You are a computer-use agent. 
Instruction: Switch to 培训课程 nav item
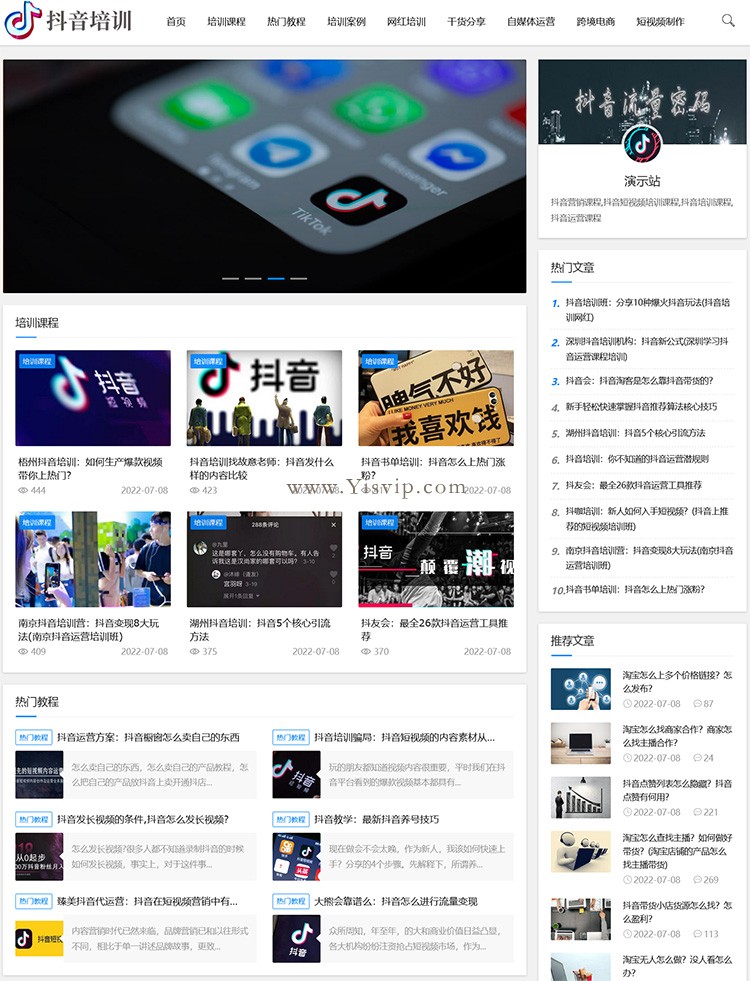226,21
